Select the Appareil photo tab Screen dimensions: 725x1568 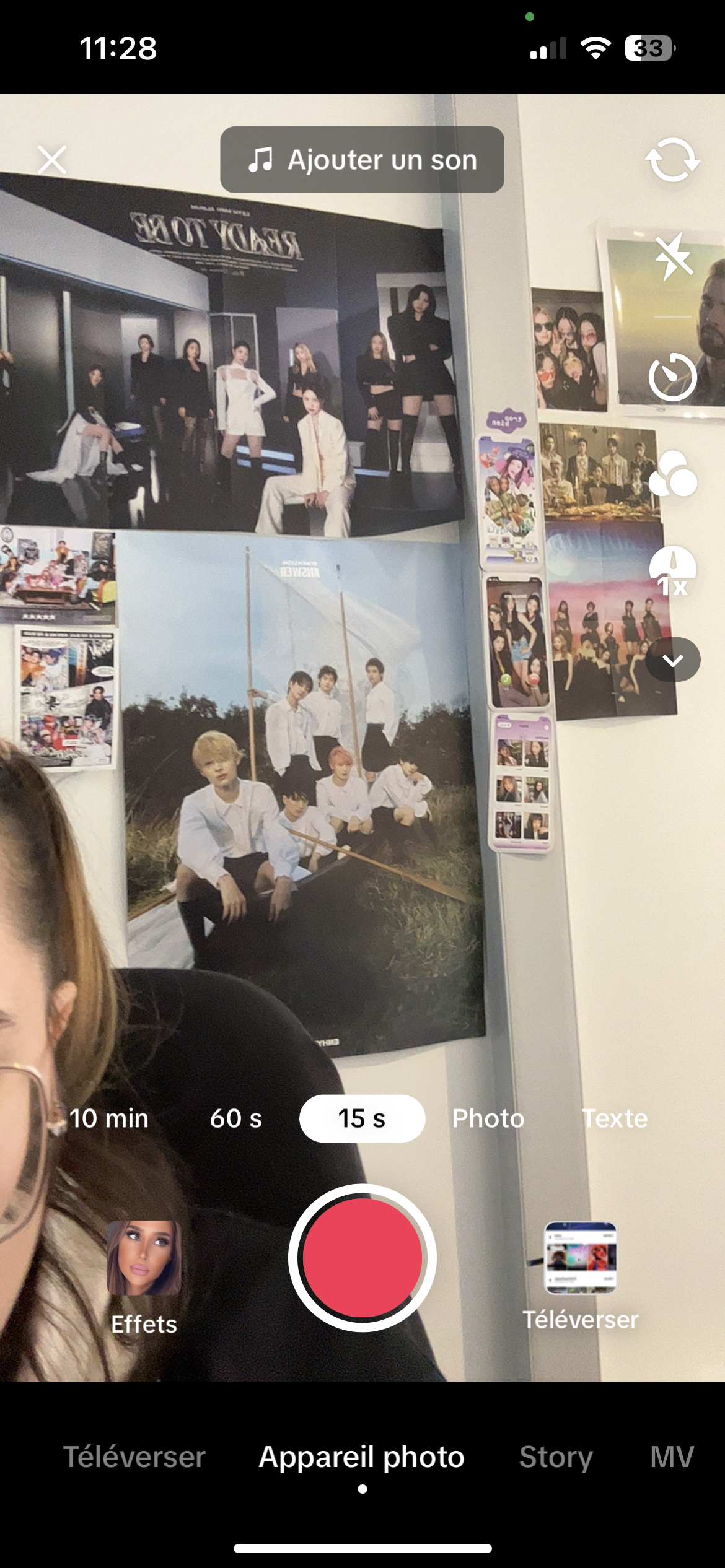tap(362, 1457)
